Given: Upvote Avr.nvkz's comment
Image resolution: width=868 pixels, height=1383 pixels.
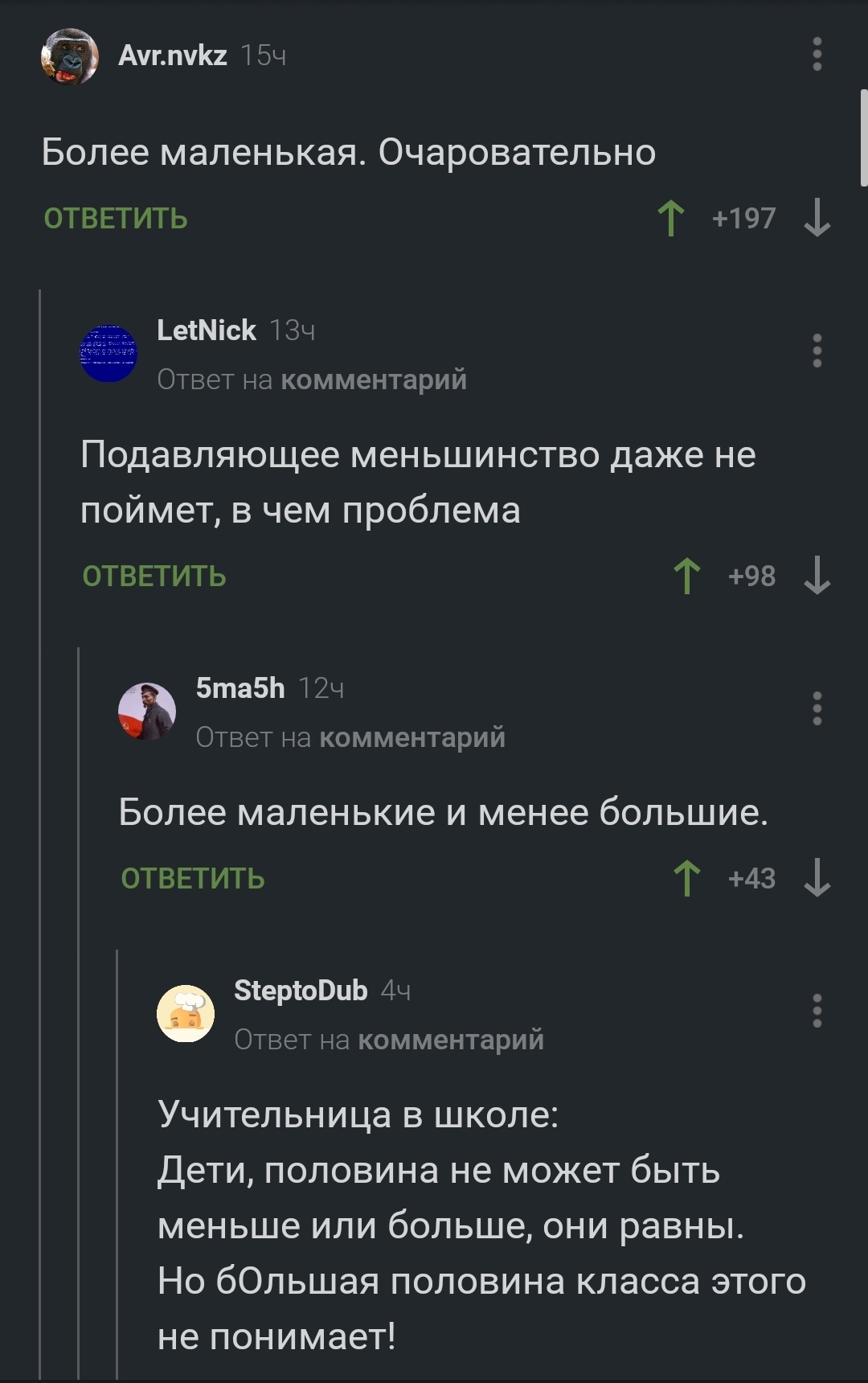Looking at the screenshot, I should coord(671,218).
